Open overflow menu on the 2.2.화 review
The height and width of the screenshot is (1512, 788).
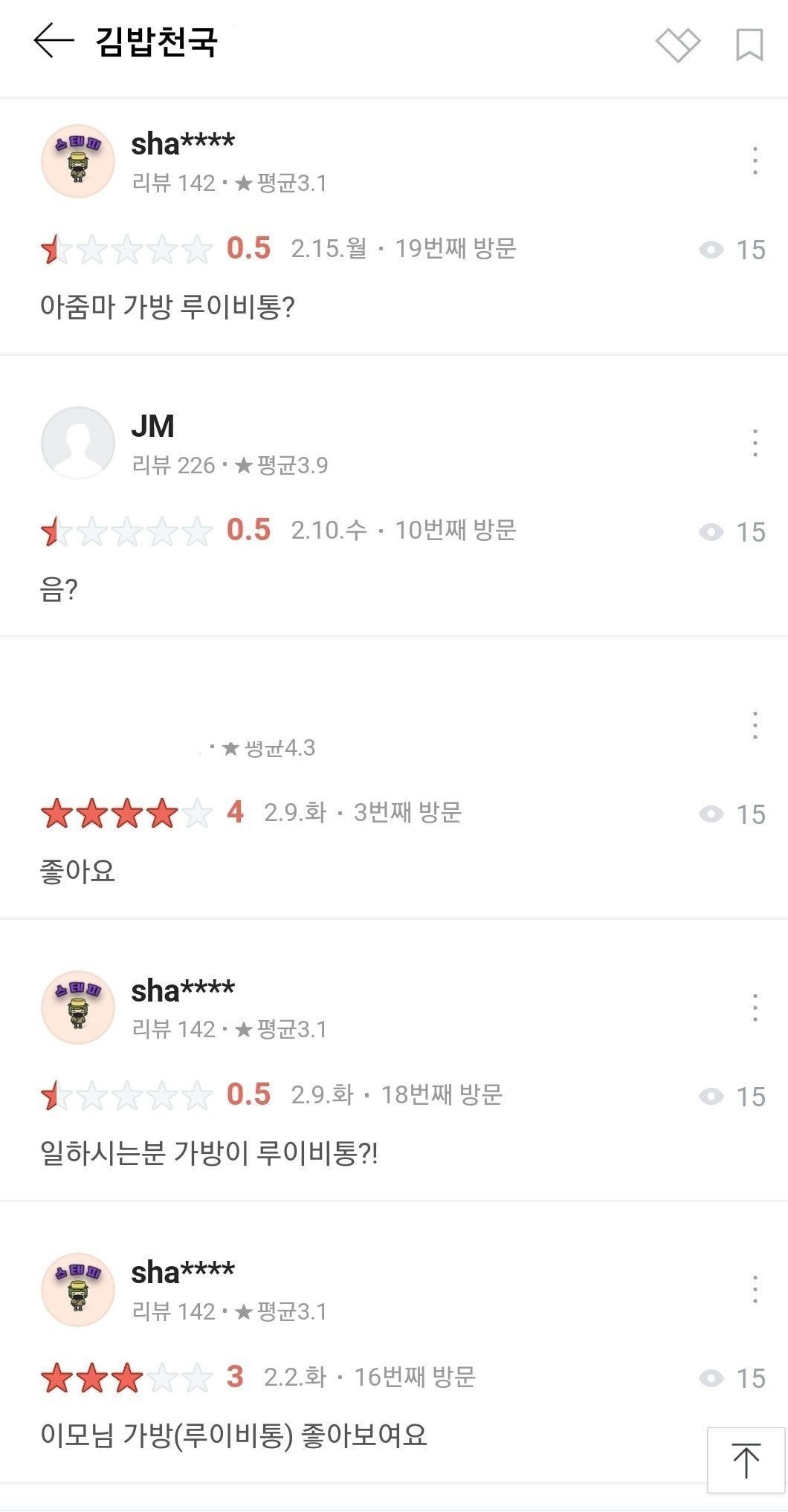[755, 1289]
